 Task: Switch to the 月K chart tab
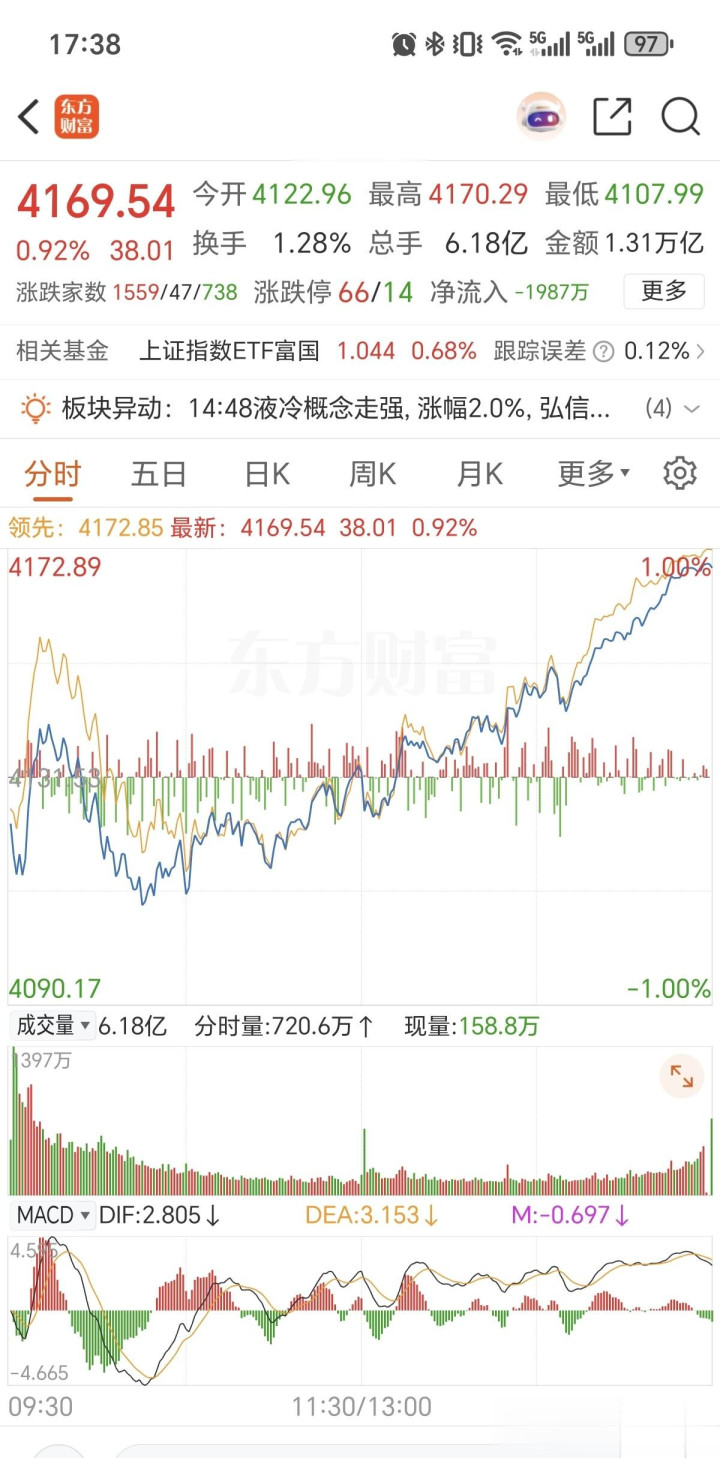479,473
